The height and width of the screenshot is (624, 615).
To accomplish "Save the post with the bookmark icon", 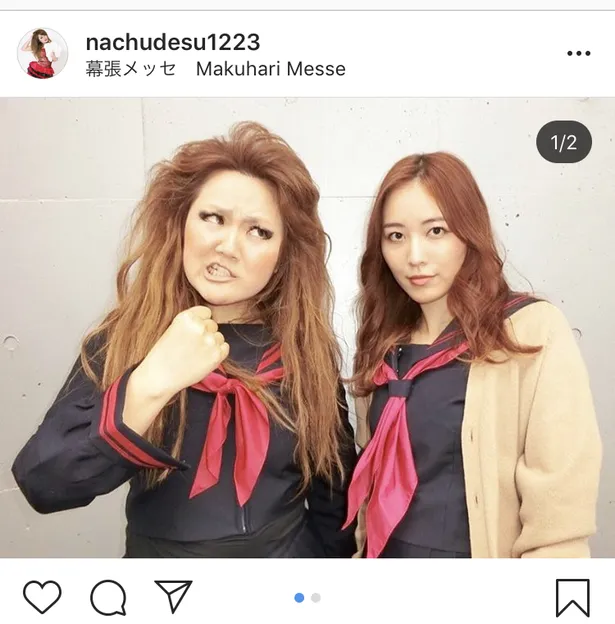I will (572, 598).
